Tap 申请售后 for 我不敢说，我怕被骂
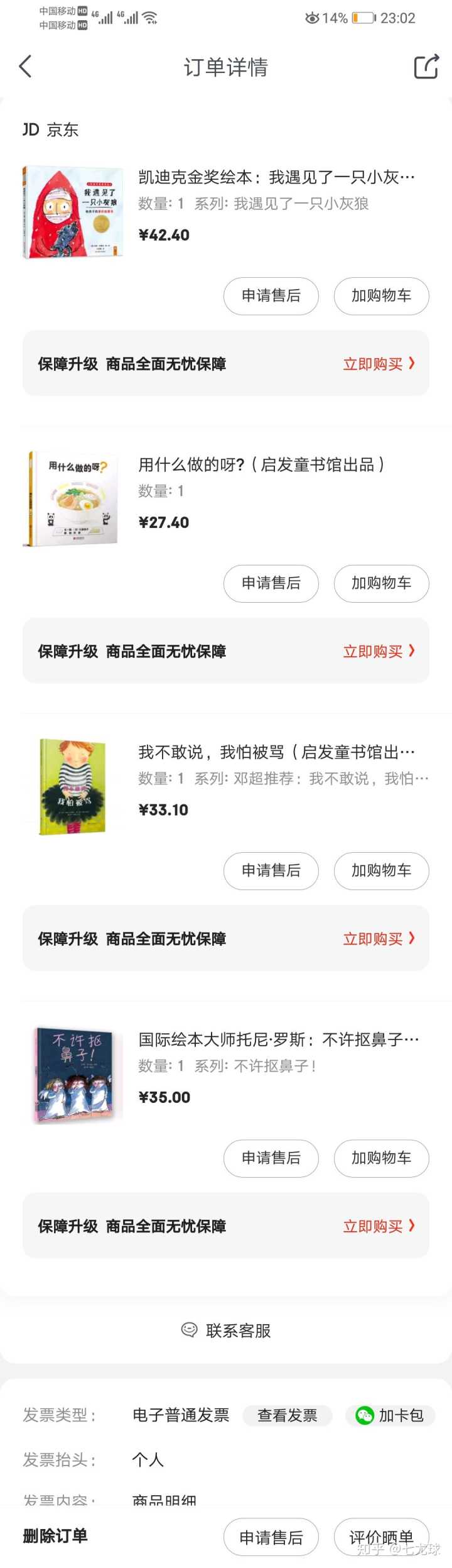The height and width of the screenshot is (1568, 452). pyautogui.click(x=271, y=870)
